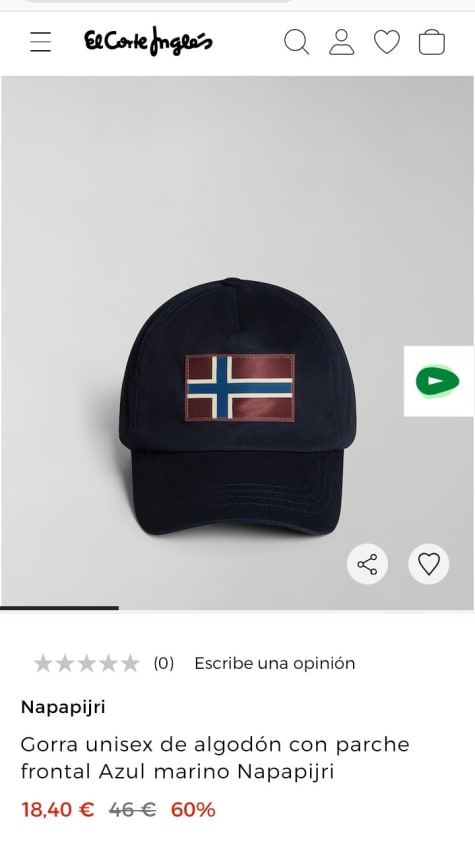Open the search magnifier
This screenshot has height=843, width=475.
pyautogui.click(x=297, y=42)
